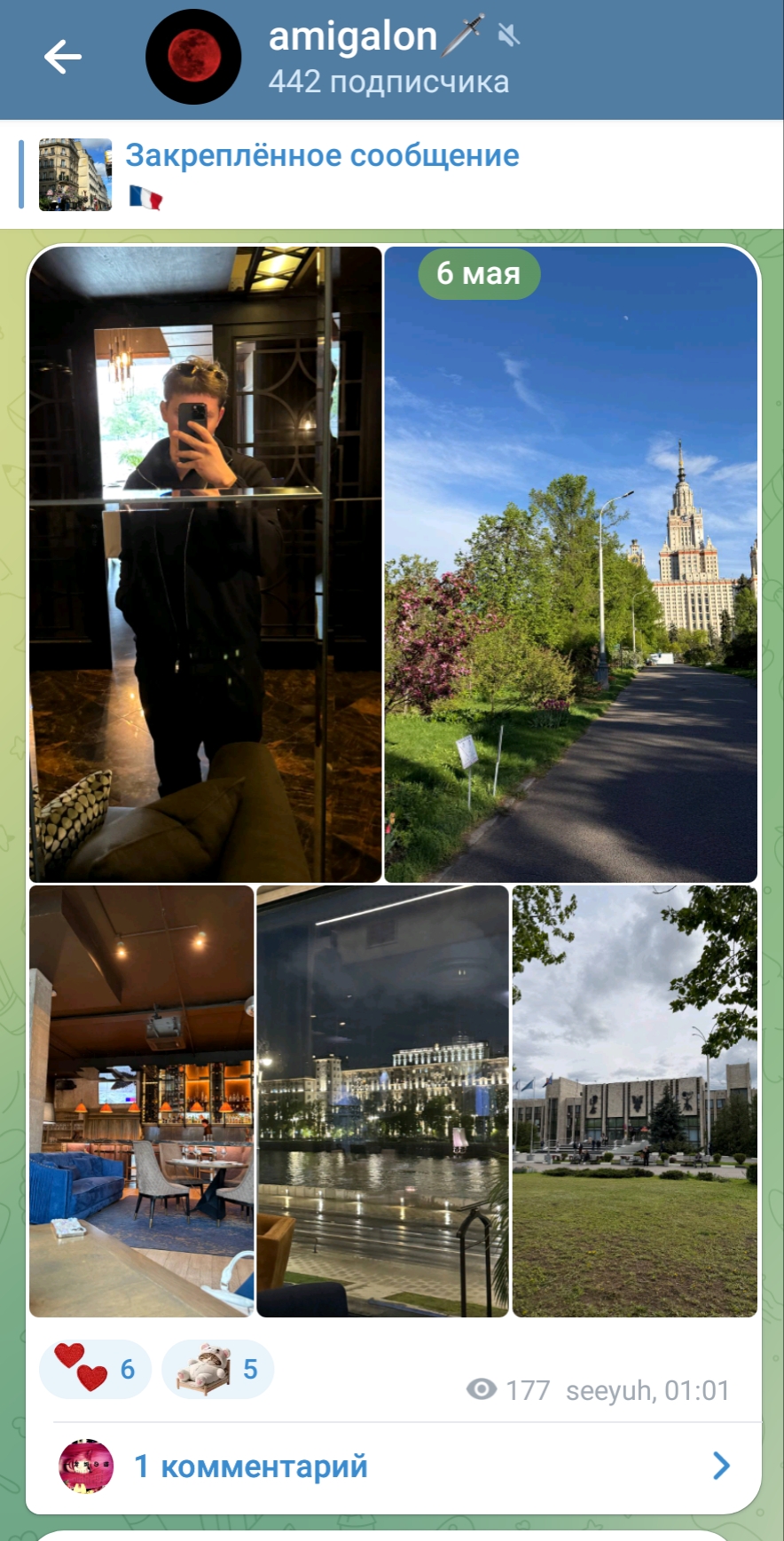The width and height of the screenshot is (784, 1541).
Task: Open the restaurant interior photo
Action: click(142, 1101)
